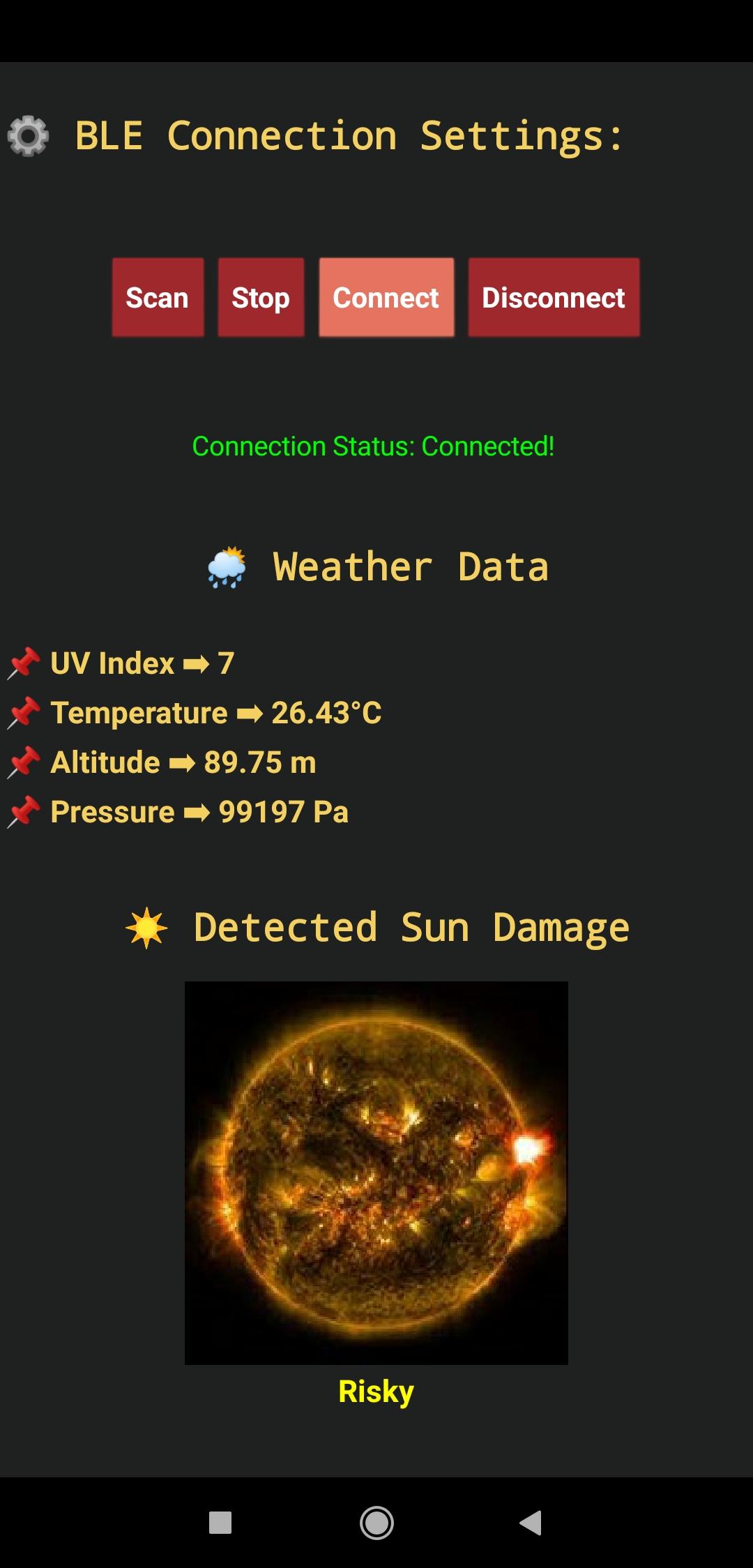
Task: Open the recent apps view
Action: [220, 1523]
